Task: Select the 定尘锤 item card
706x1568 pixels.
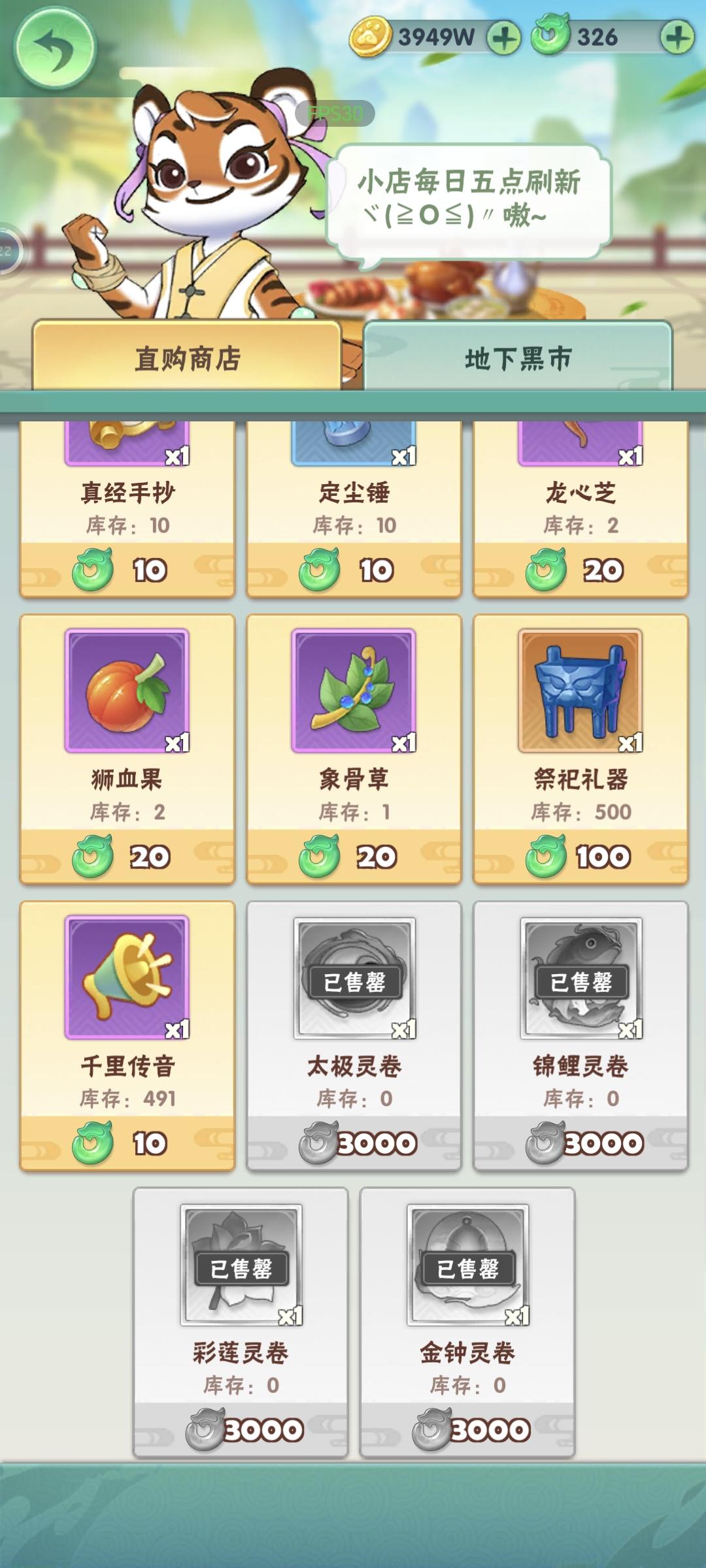Action: (354, 510)
